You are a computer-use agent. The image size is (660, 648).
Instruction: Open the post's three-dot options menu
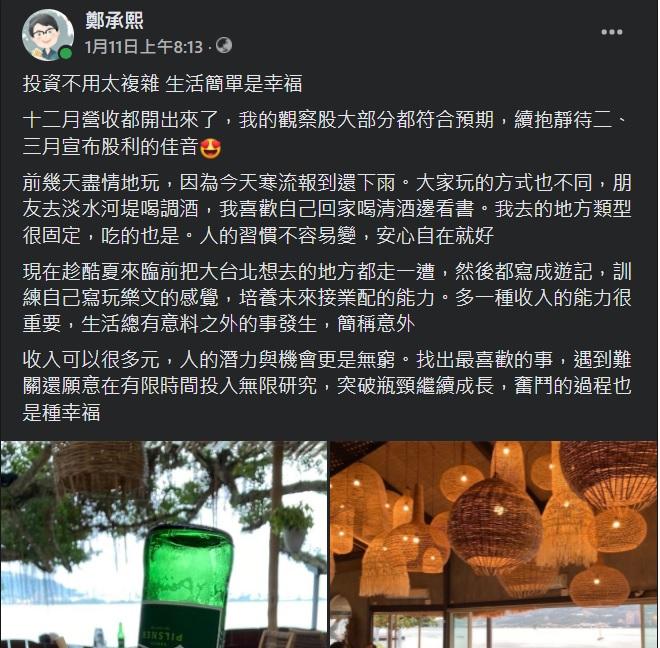click(611, 33)
